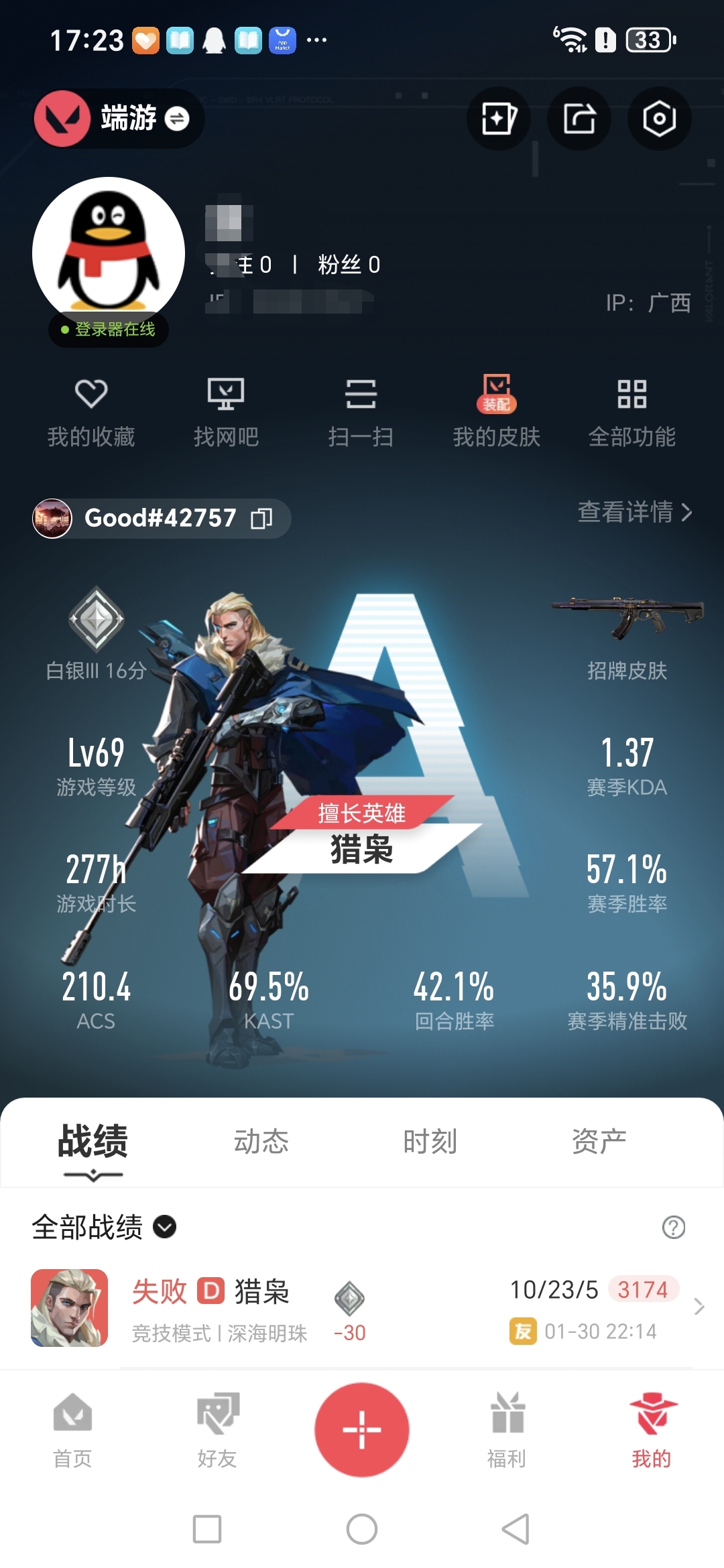Tap the red plus create button
The height and width of the screenshot is (1568, 724).
(x=362, y=1429)
